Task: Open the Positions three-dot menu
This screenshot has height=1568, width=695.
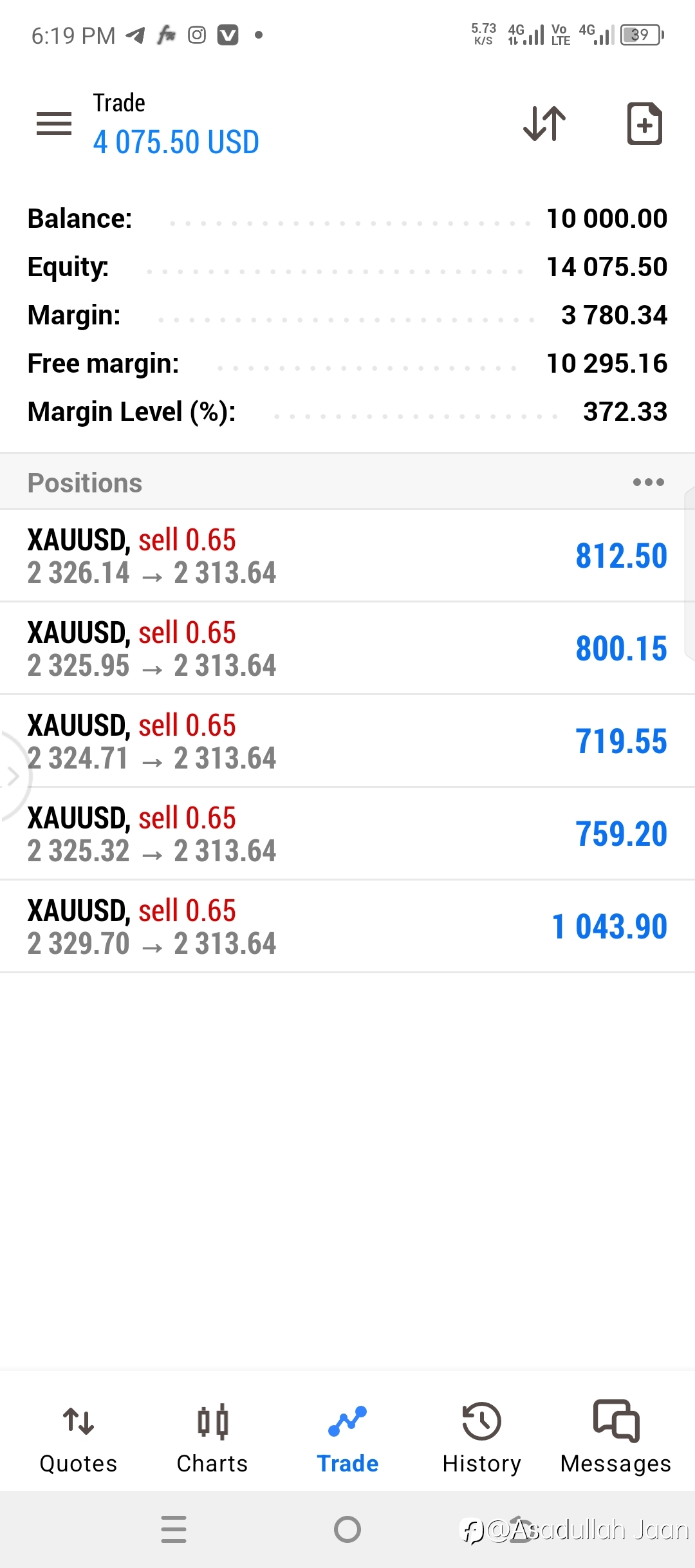Action: pos(648,482)
